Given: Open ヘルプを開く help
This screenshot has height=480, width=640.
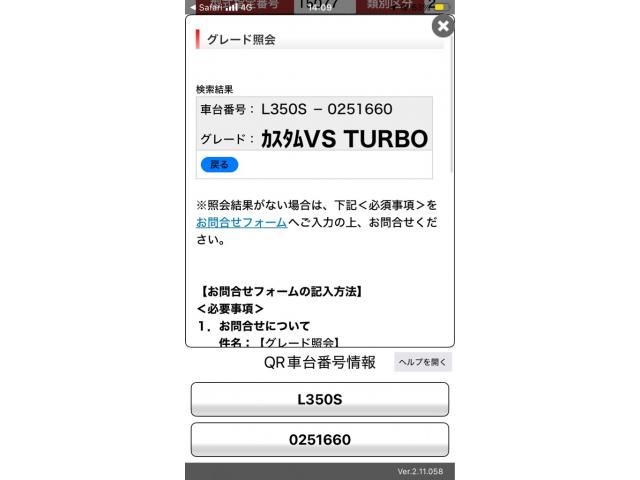Looking at the screenshot, I should [x=422, y=362].
